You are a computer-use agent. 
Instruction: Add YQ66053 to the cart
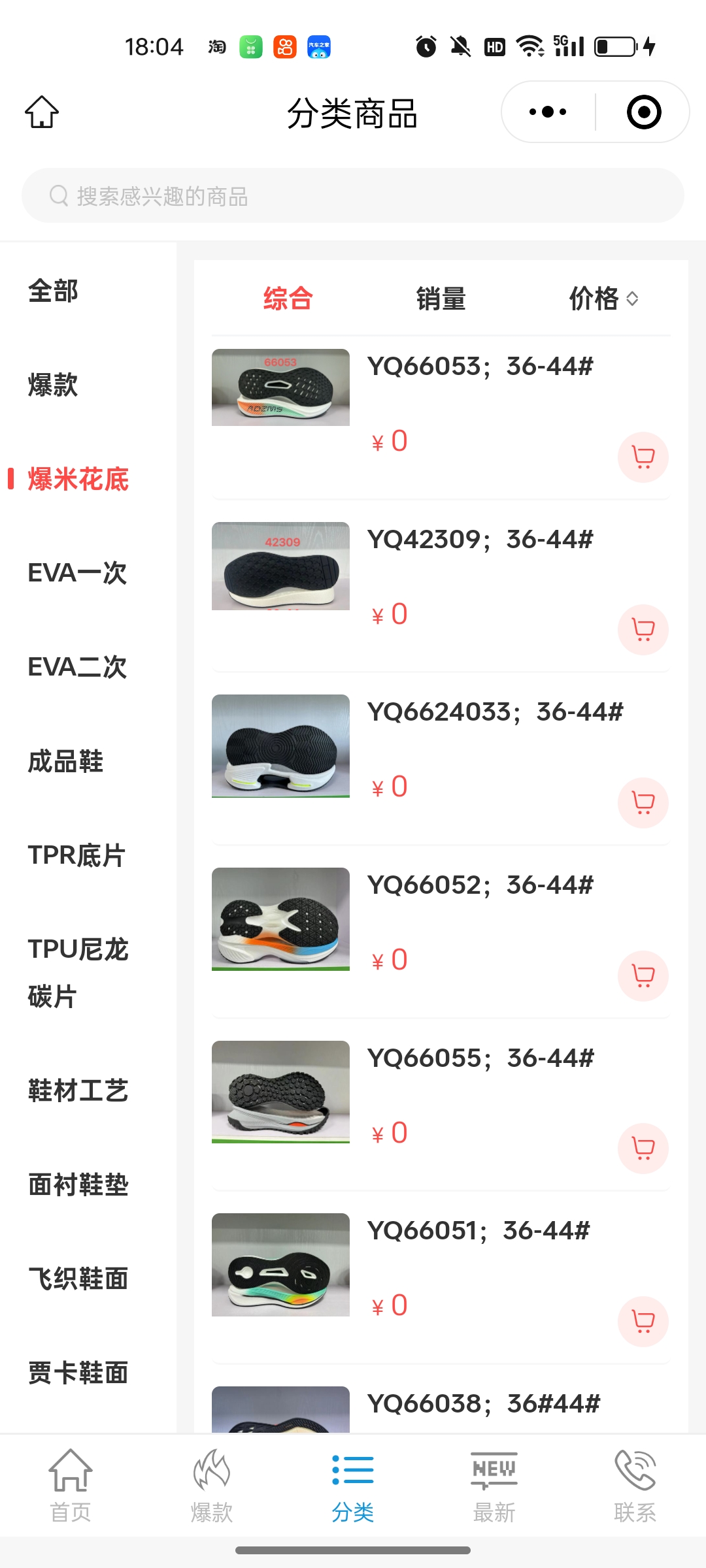point(643,457)
